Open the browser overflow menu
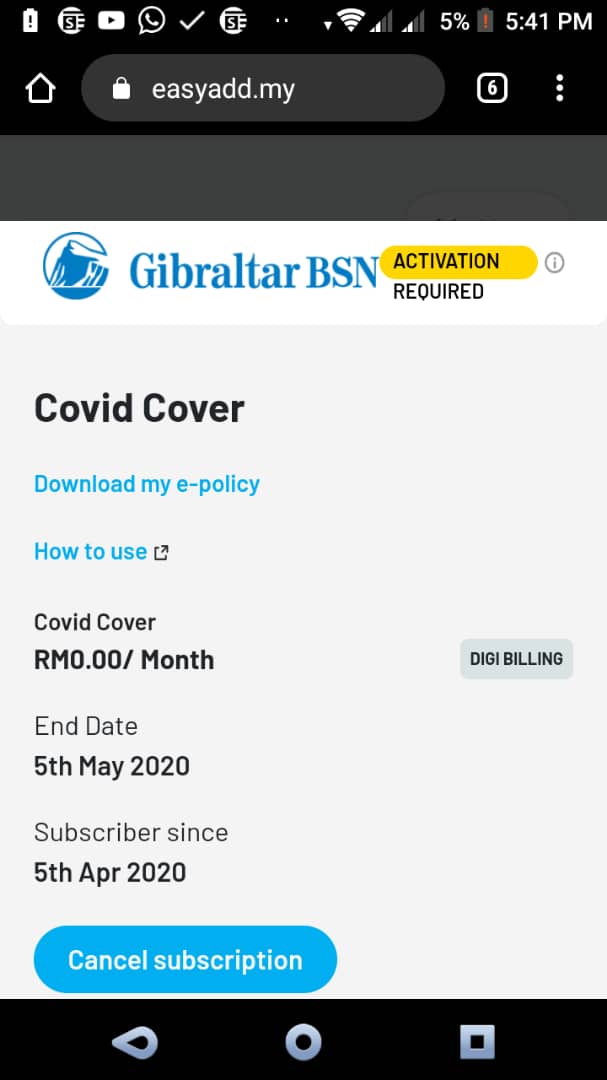The image size is (607, 1080). coord(559,89)
